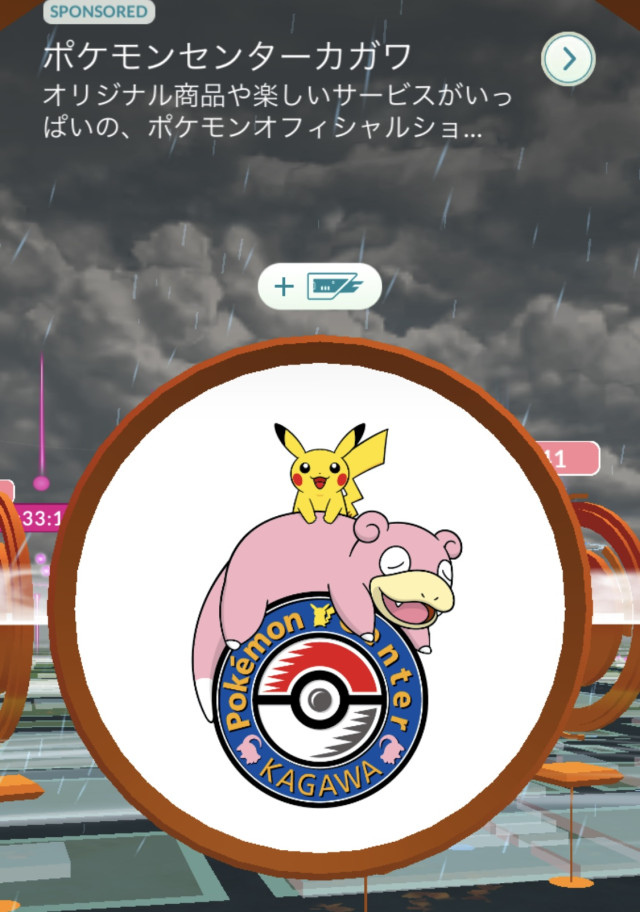
Task: Spin the Pokémon Center Kagawa photo disc
Action: [319, 610]
